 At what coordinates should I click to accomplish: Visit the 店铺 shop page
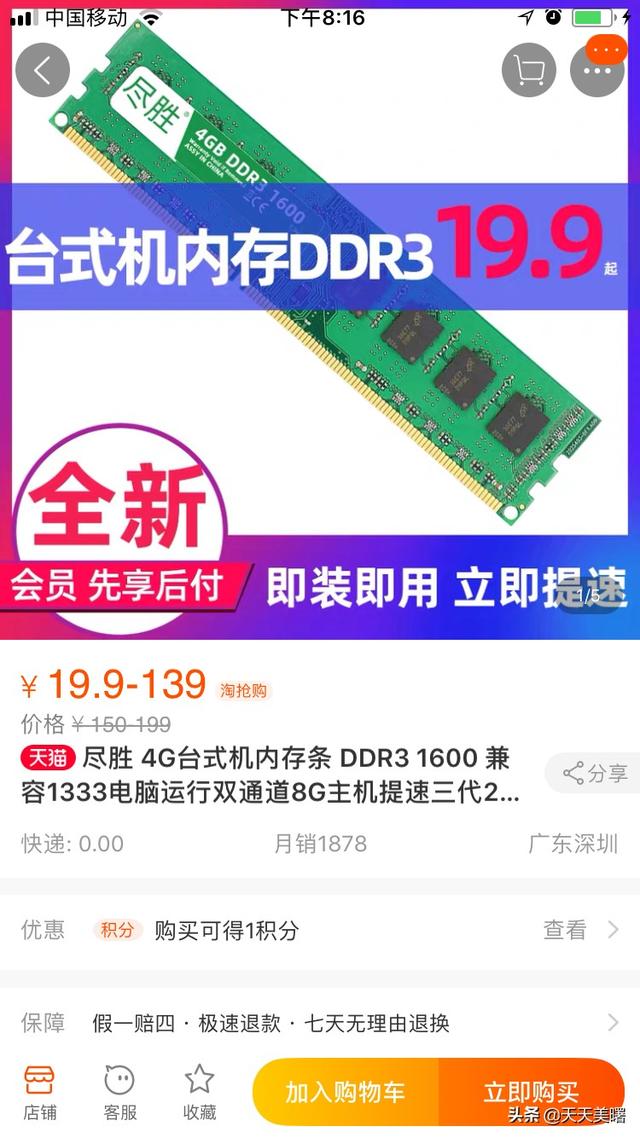[40, 1092]
